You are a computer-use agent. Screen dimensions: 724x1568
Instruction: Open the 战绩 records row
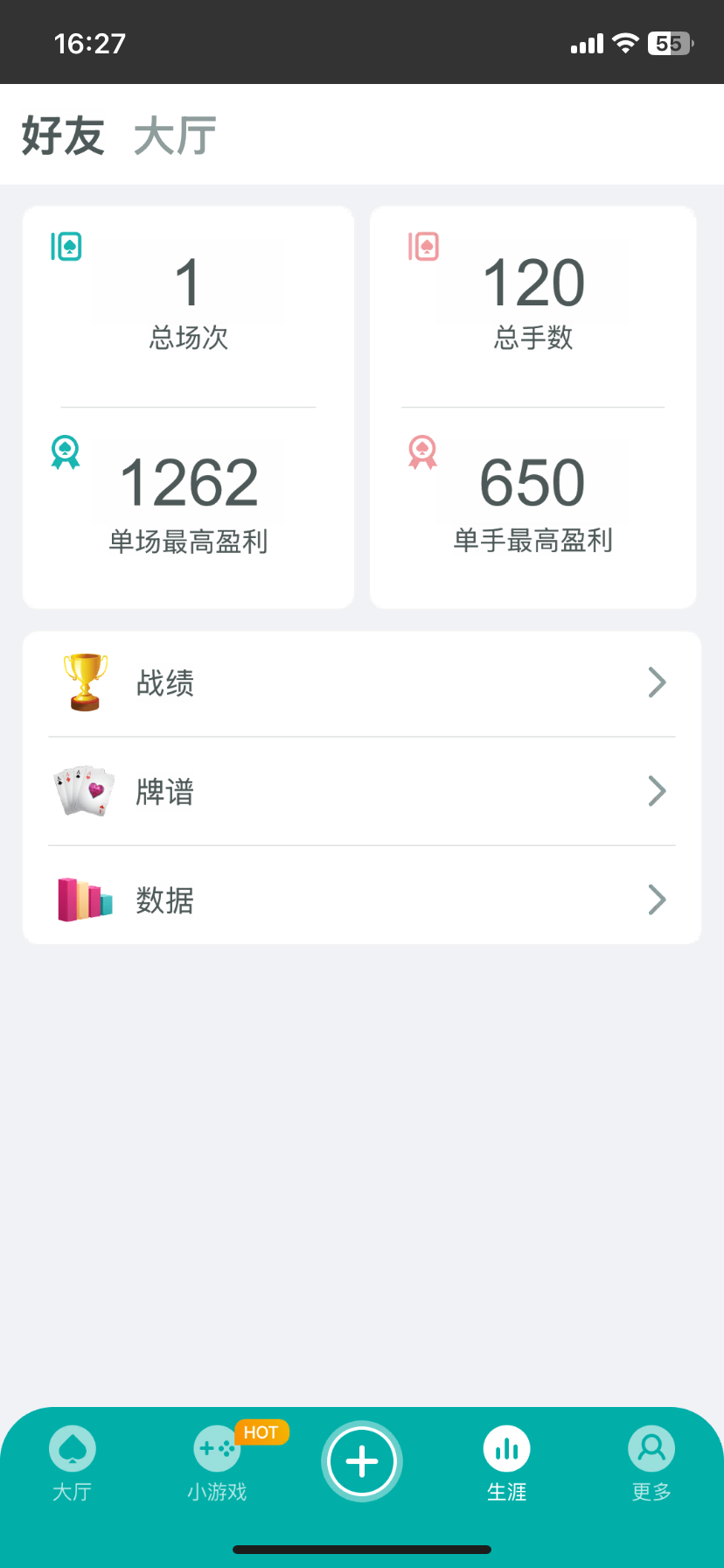(362, 682)
